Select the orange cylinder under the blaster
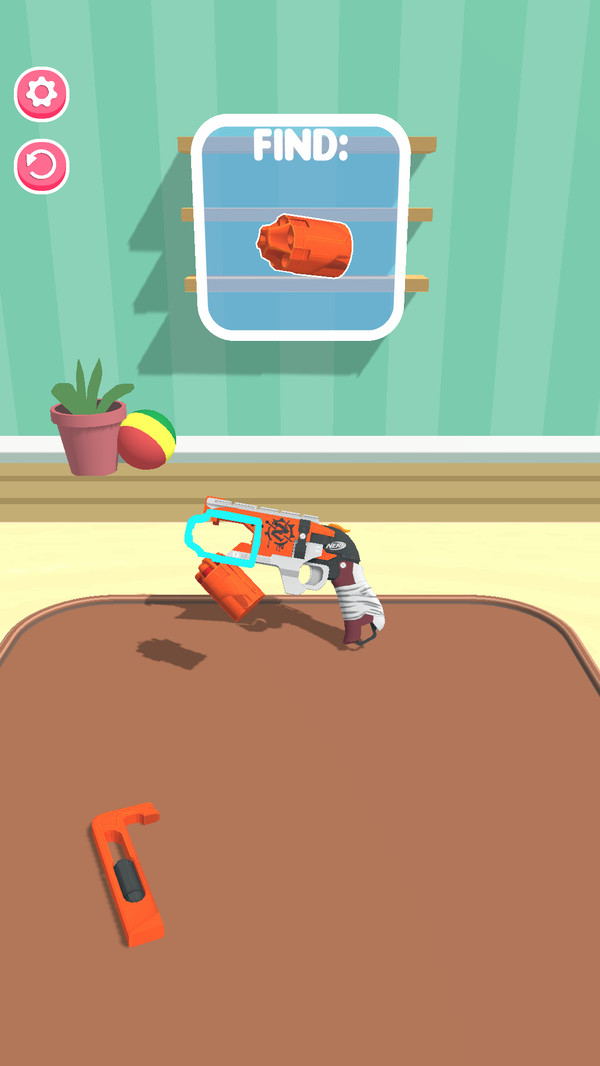This screenshot has width=600, height=1066. pyautogui.click(x=231, y=590)
